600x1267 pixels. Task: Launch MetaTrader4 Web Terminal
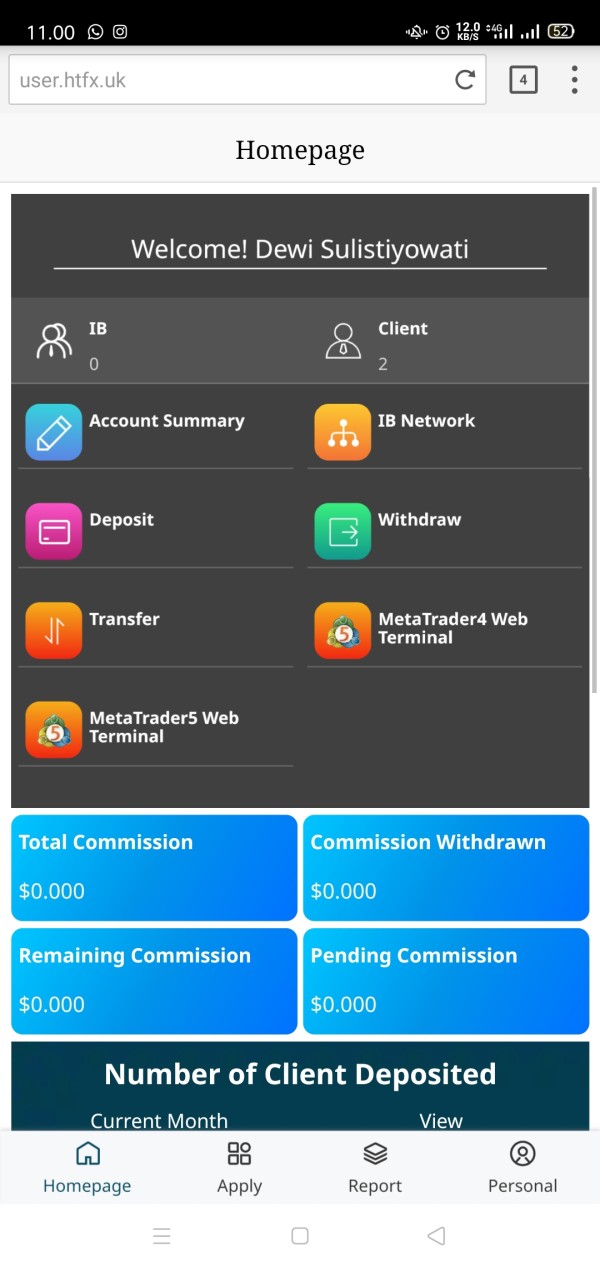pyautogui.click(x=444, y=630)
